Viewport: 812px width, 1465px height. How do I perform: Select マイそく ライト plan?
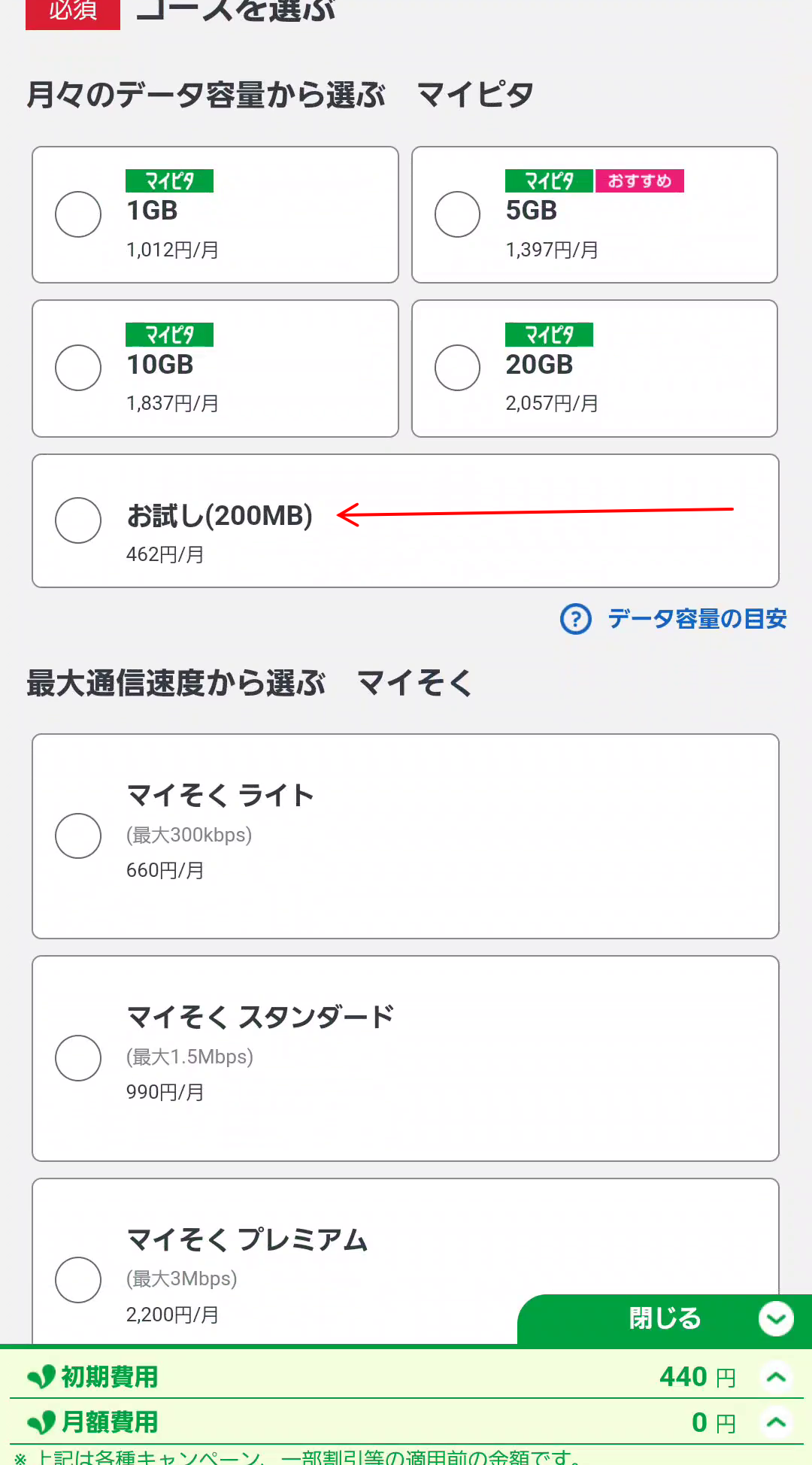pyautogui.click(x=405, y=836)
